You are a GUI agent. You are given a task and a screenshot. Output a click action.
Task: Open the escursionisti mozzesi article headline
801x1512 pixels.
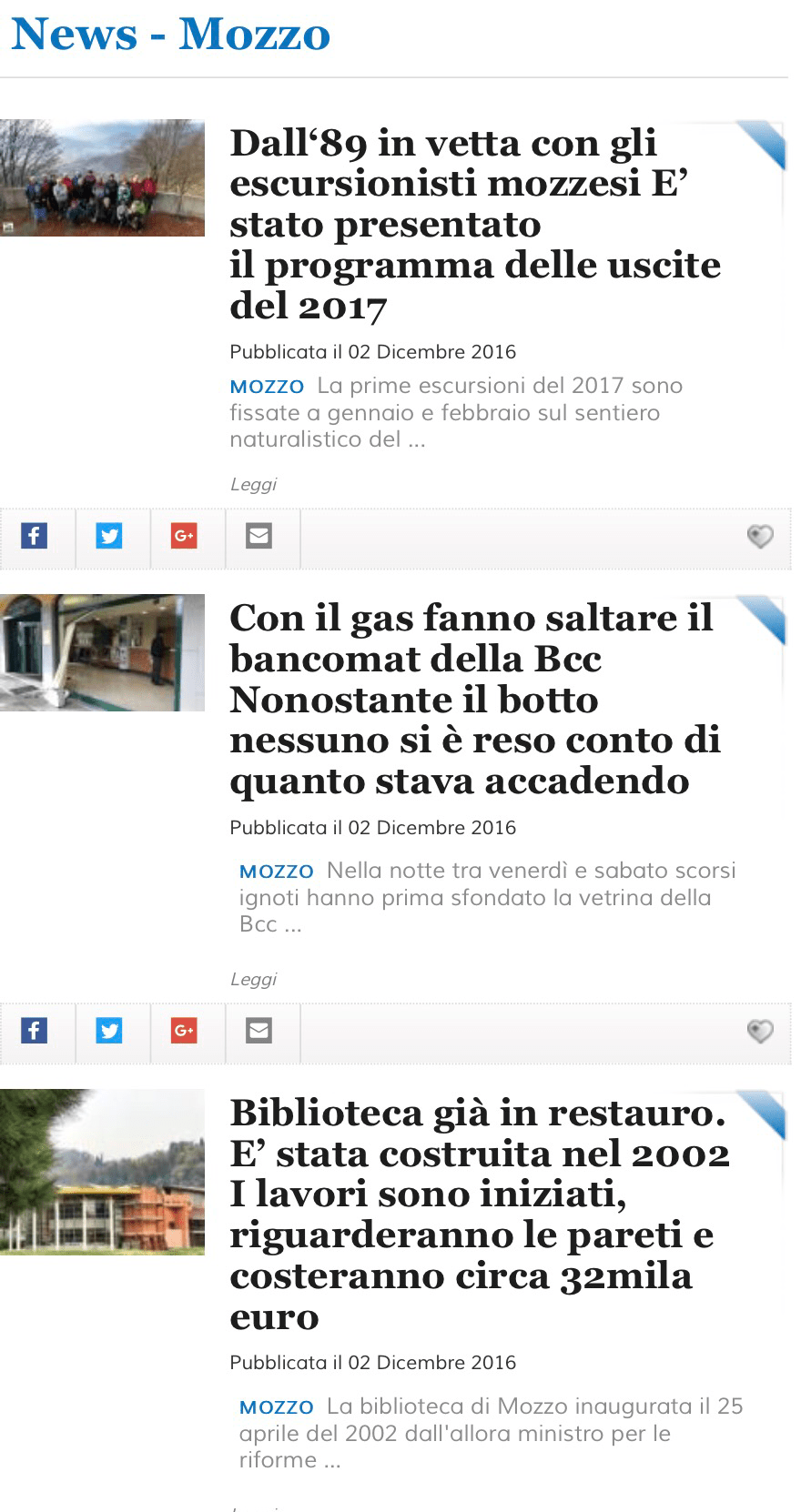[473, 224]
